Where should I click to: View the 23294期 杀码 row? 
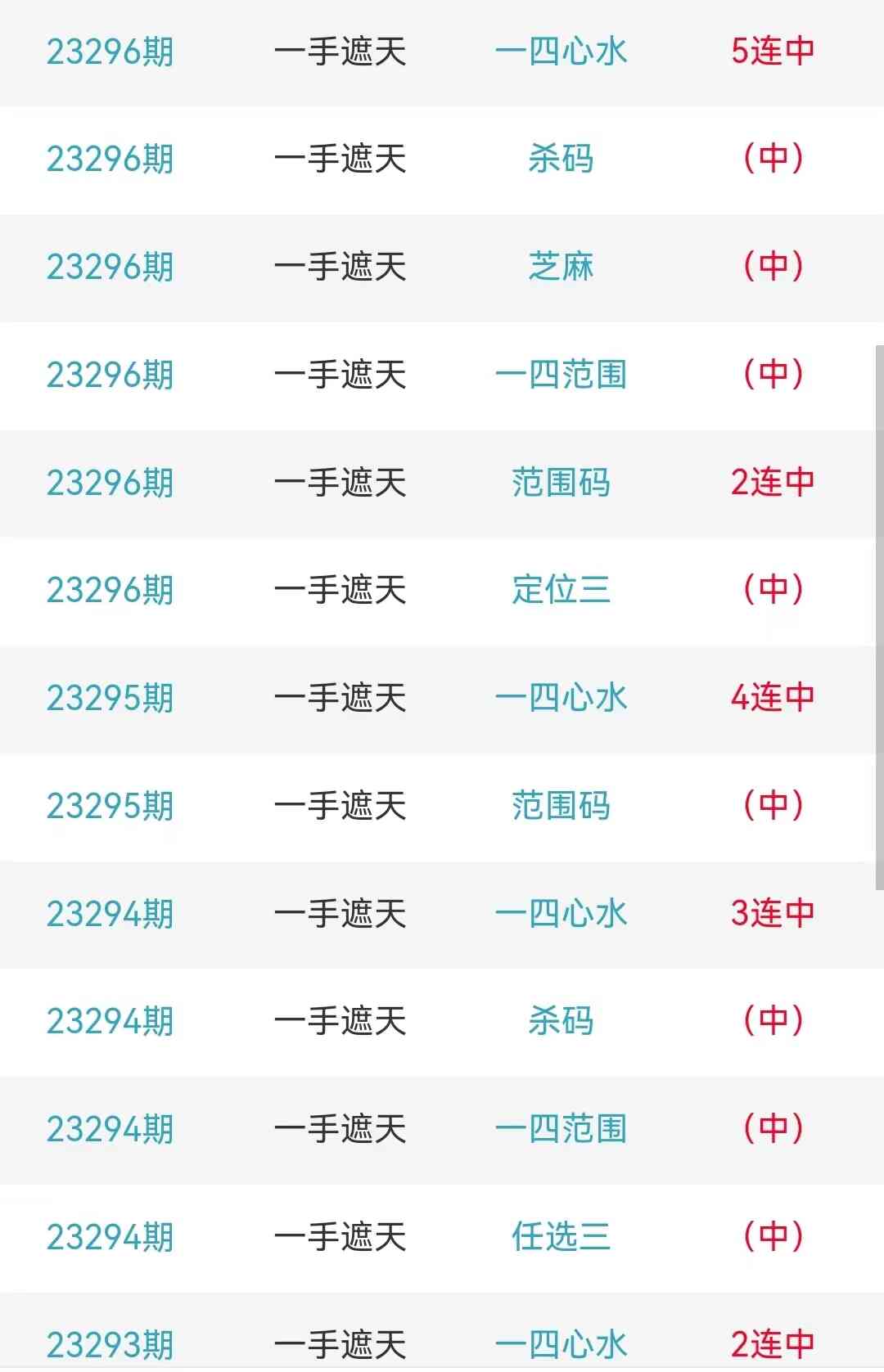coord(561,1021)
